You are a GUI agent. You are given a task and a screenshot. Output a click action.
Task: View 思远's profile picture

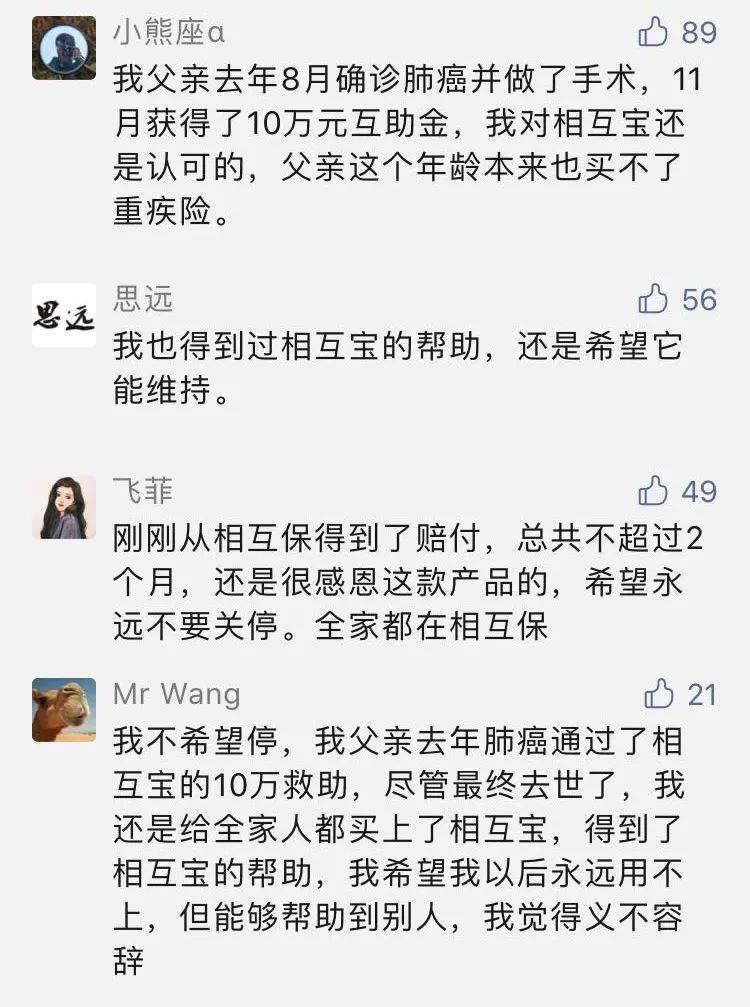[64, 315]
